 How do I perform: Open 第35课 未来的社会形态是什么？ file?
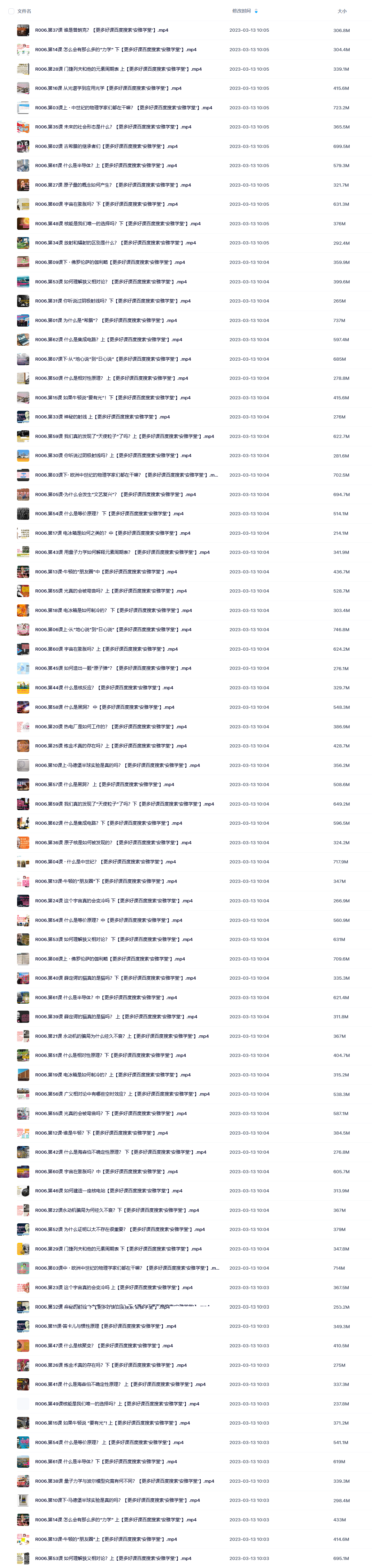(x=113, y=127)
